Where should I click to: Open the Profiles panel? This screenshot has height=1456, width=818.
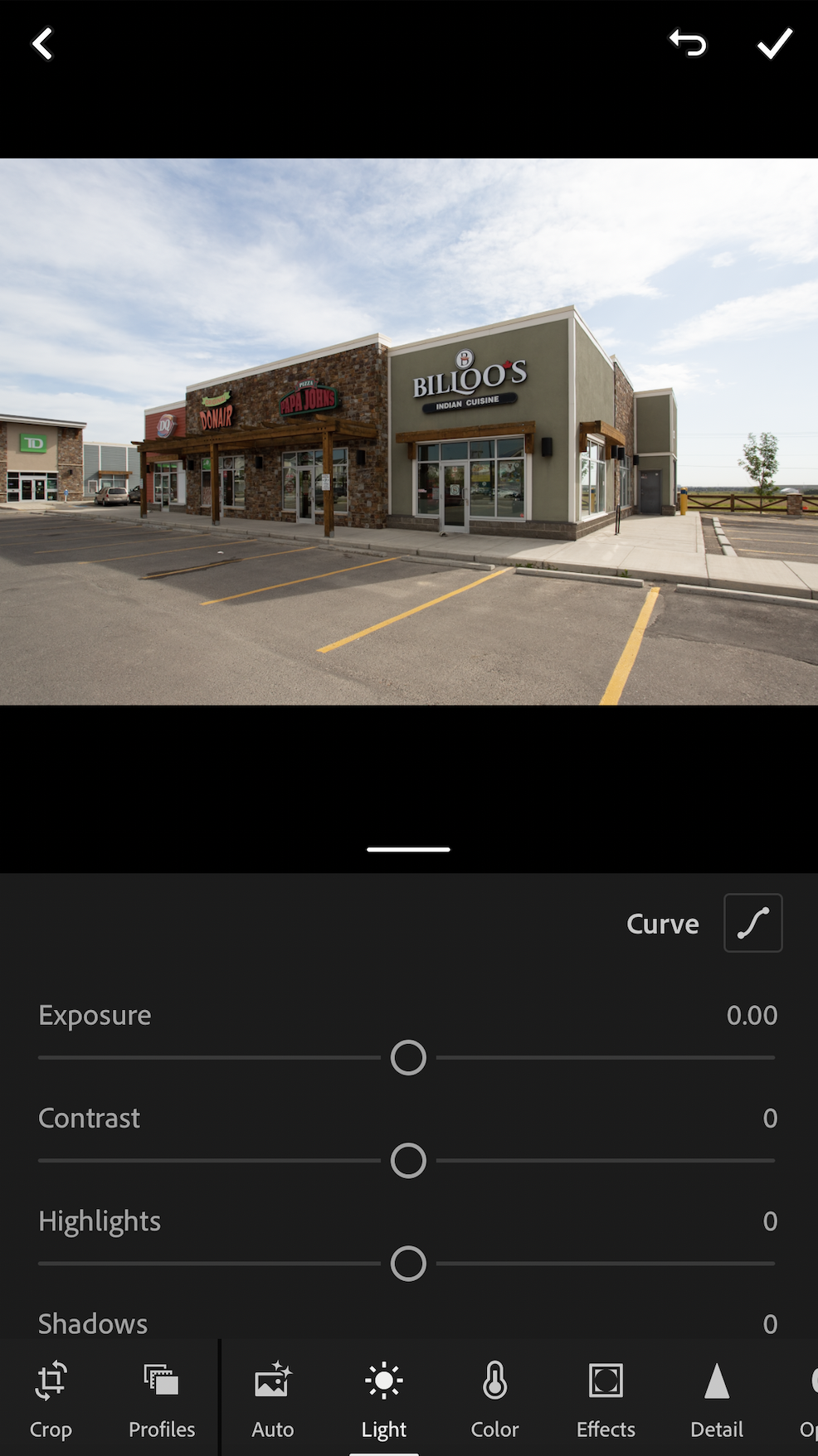pyautogui.click(x=162, y=1398)
